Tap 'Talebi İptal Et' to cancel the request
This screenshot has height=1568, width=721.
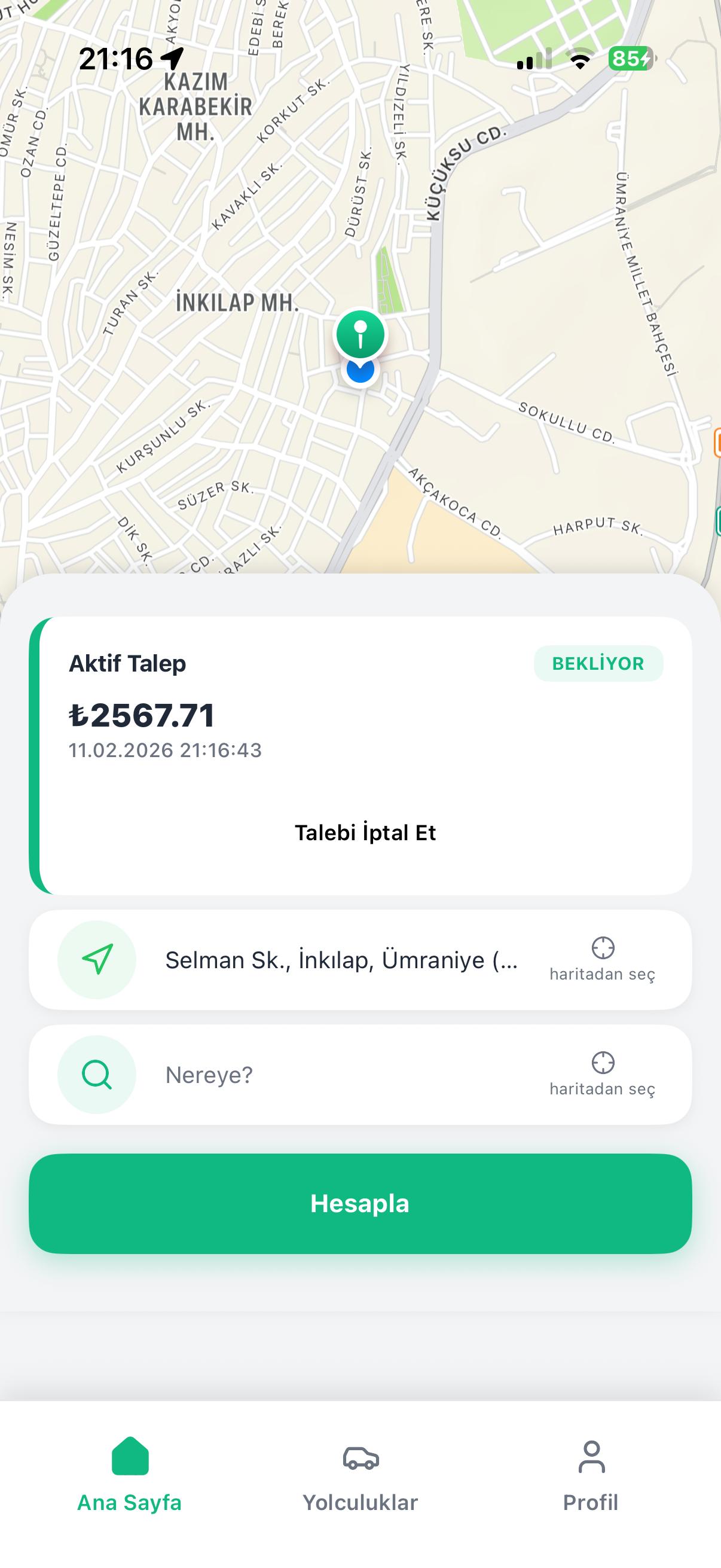366,832
